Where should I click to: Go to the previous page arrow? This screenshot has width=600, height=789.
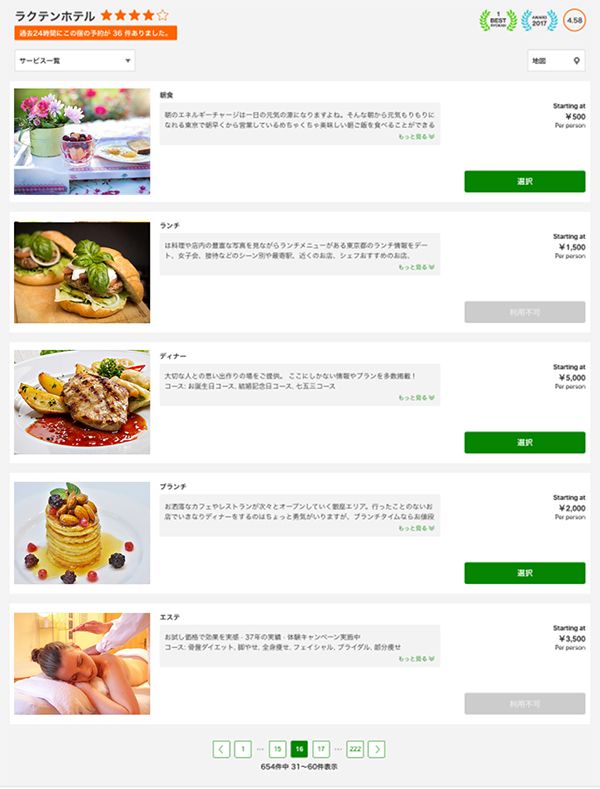click(221, 749)
